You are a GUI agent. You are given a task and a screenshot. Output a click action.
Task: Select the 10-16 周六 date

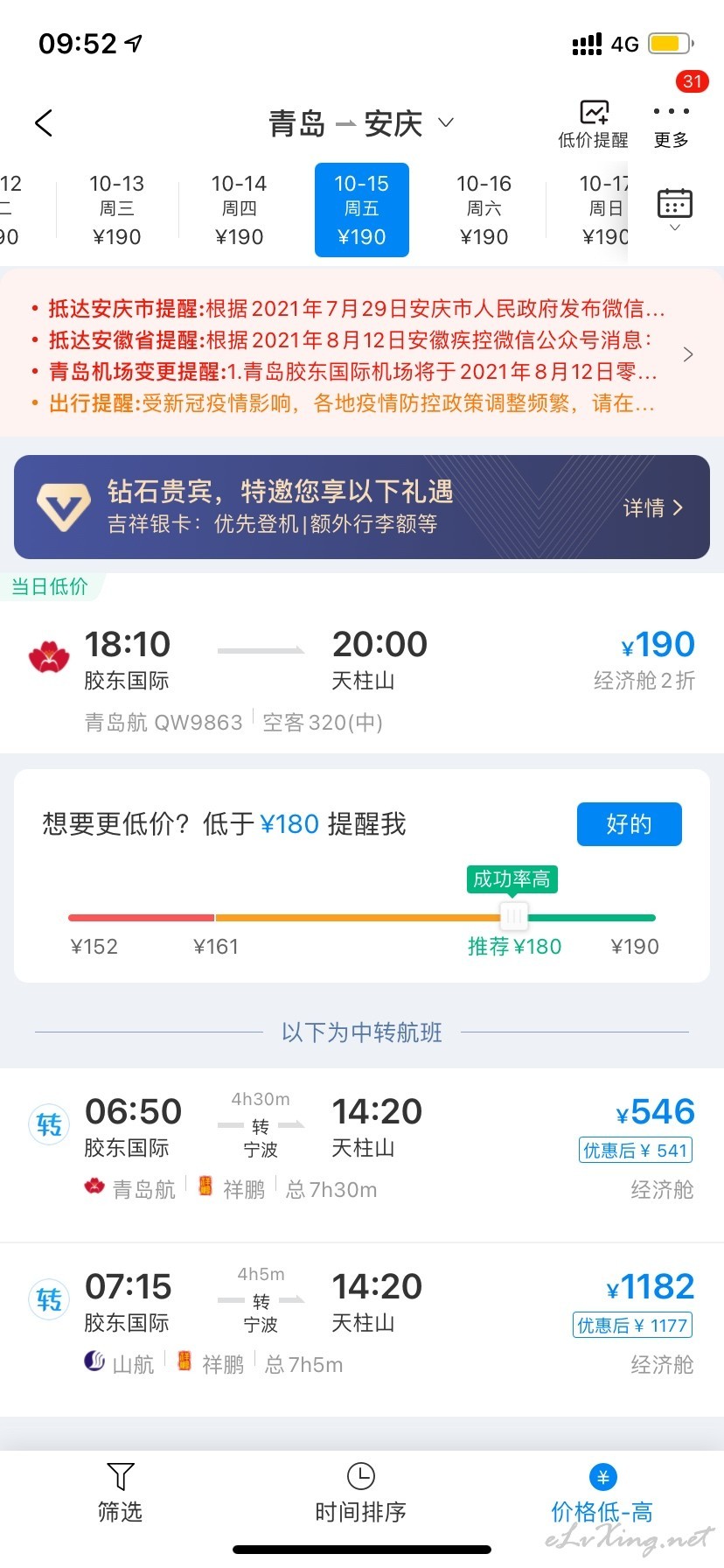pyautogui.click(x=484, y=210)
